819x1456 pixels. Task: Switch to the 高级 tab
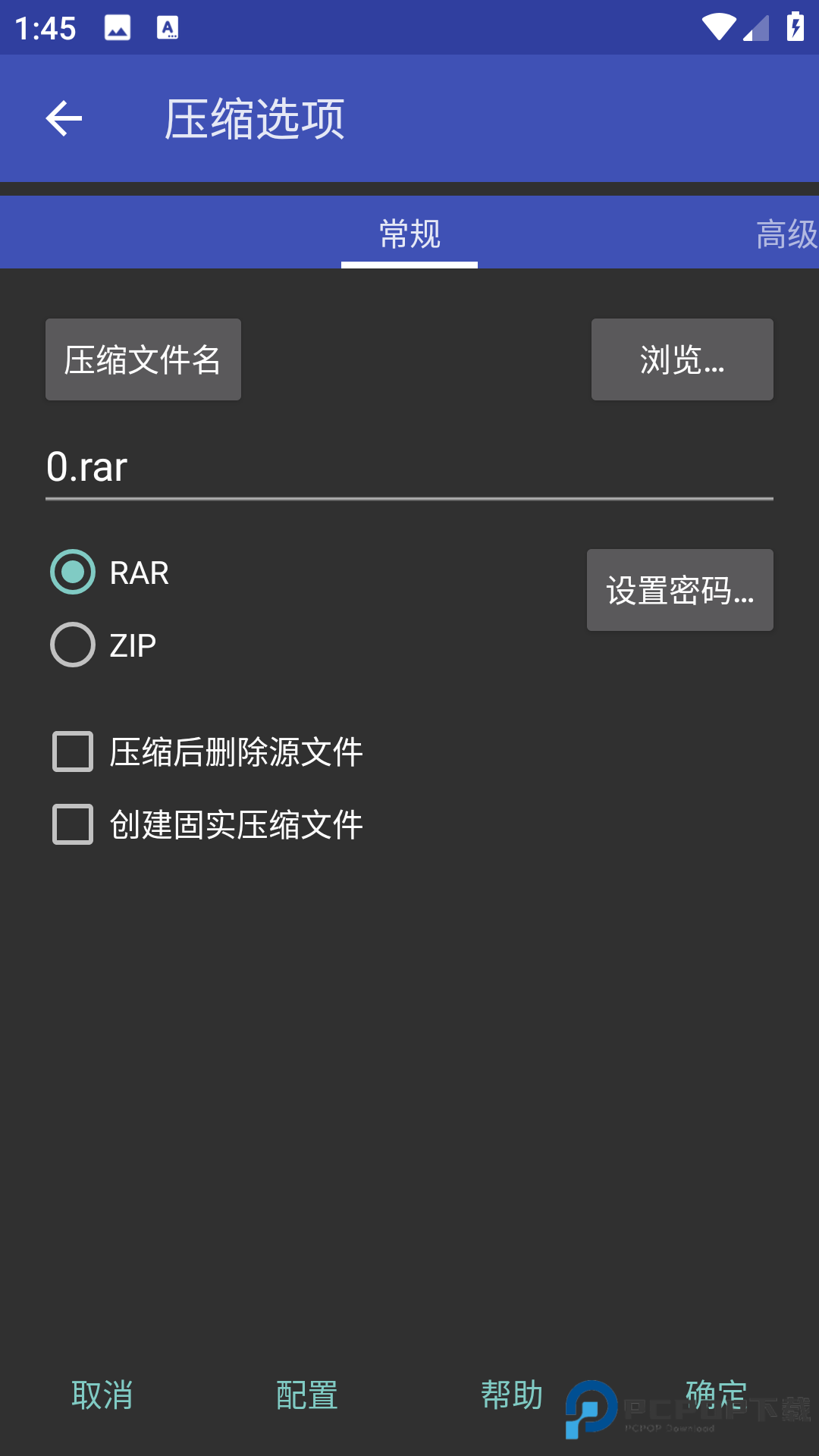(x=785, y=232)
